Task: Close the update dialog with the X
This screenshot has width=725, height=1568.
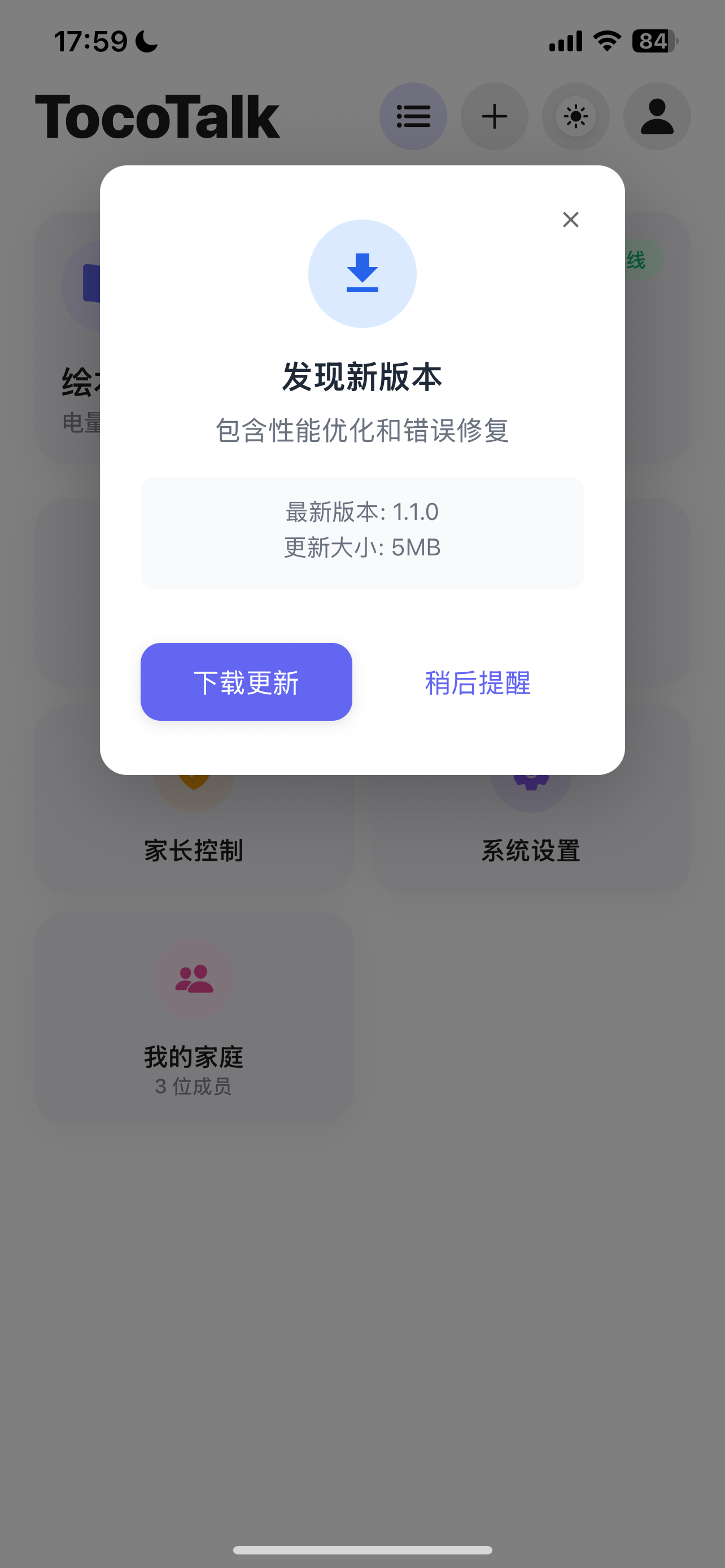Action: (x=570, y=220)
